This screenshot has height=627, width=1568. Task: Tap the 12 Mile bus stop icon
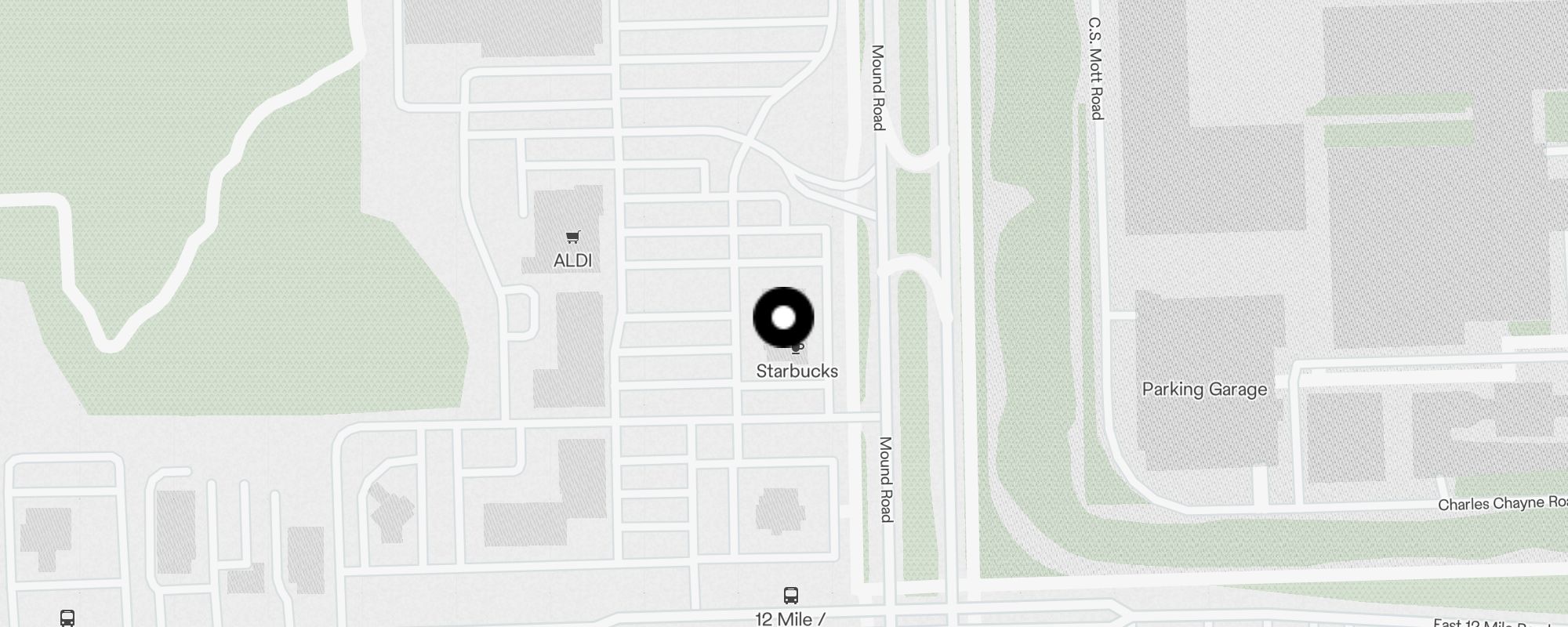click(x=790, y=596)
